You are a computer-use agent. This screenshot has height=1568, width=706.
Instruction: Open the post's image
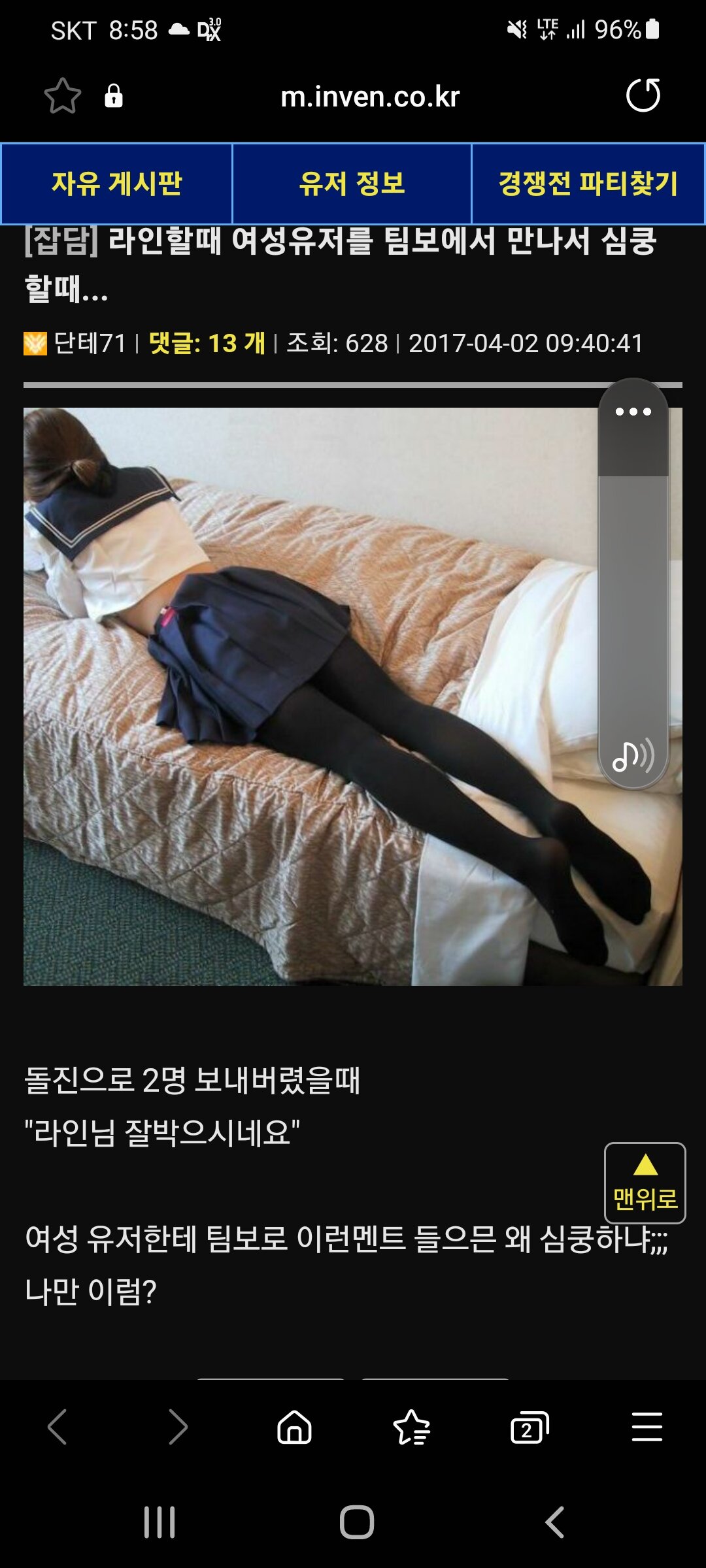tap(307, 696)
